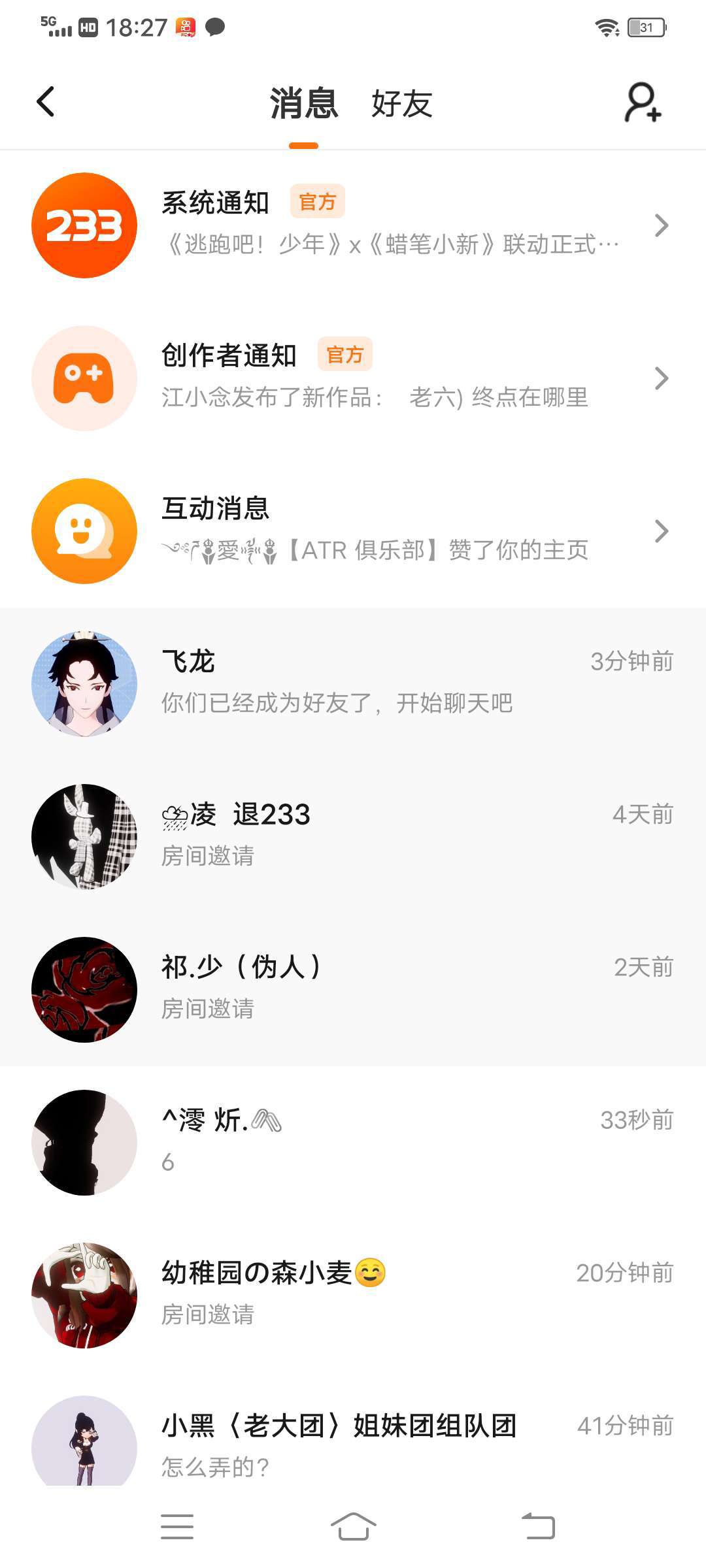Select the 消息 tab

click(x=304, y=104)
